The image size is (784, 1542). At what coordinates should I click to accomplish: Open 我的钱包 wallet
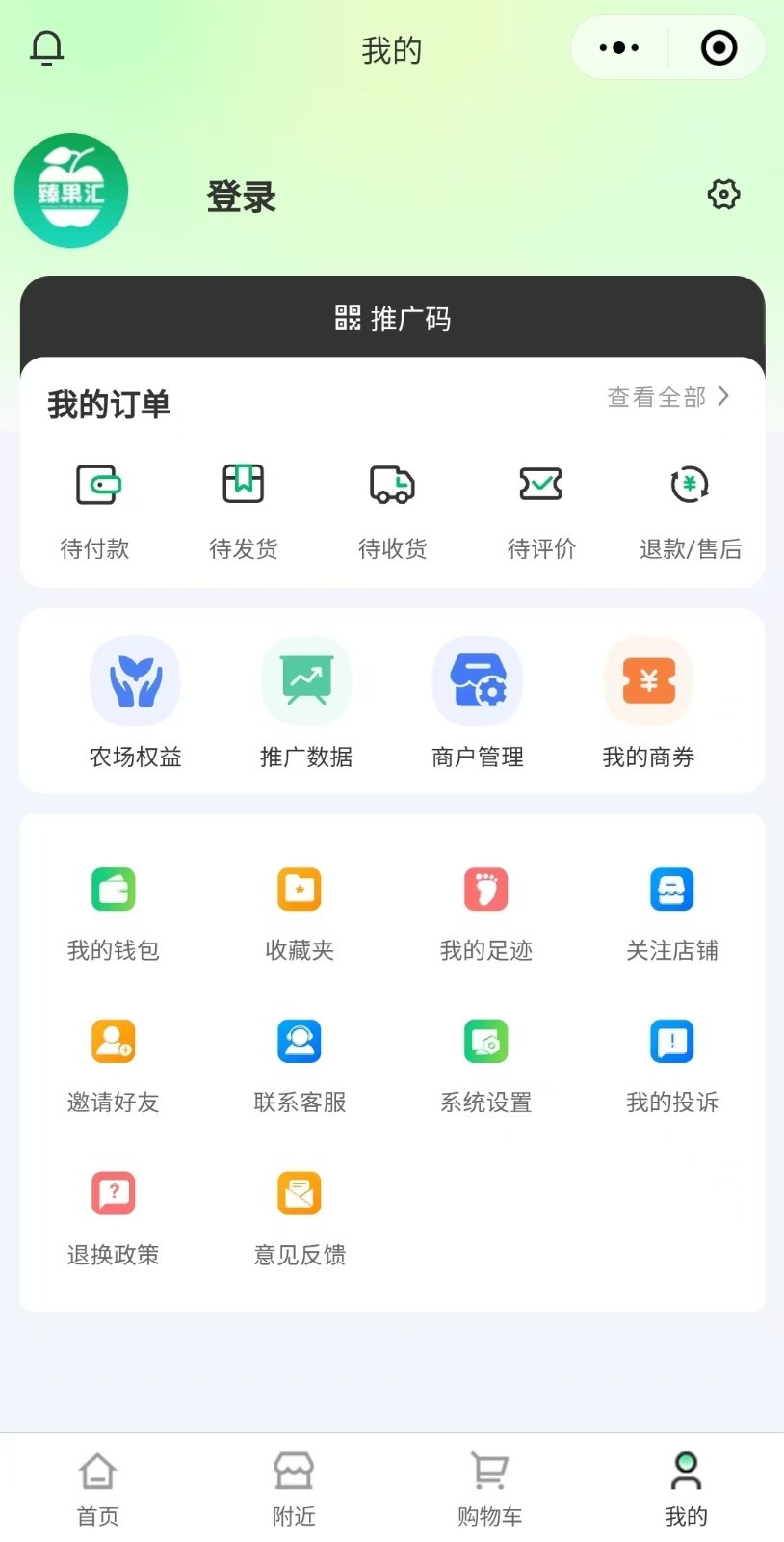(113, 911)
